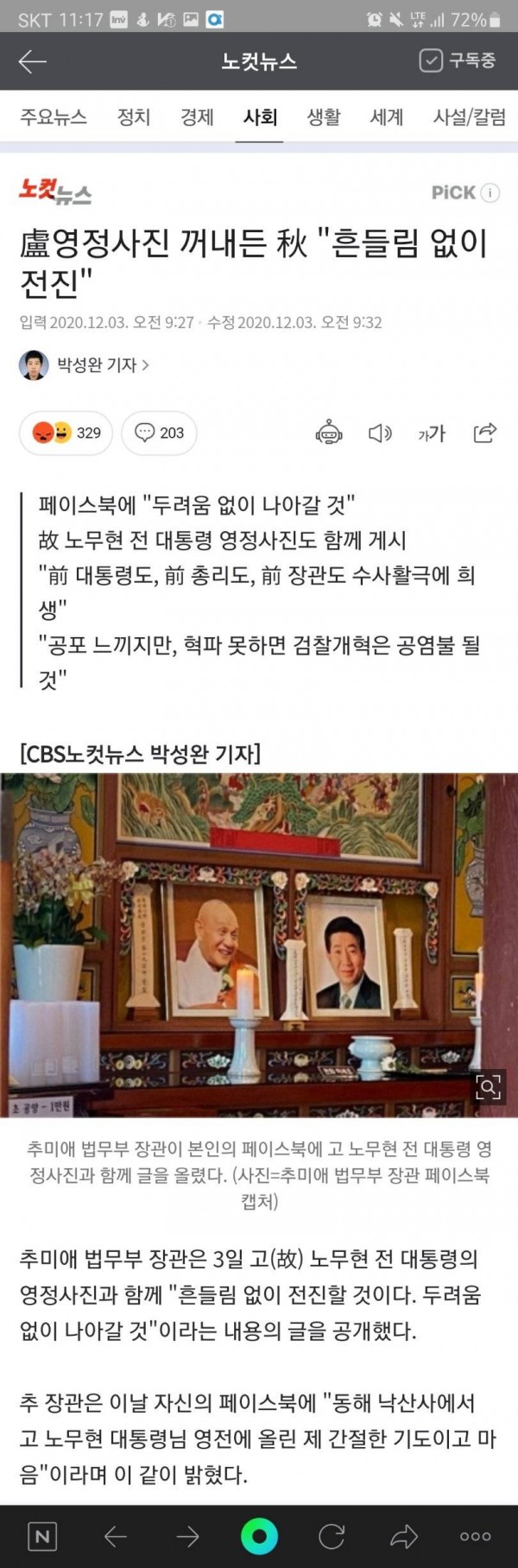Screen dimensions: 518x1568
Task: Listen to the article with speaker icon
Action: click(380, 433)
